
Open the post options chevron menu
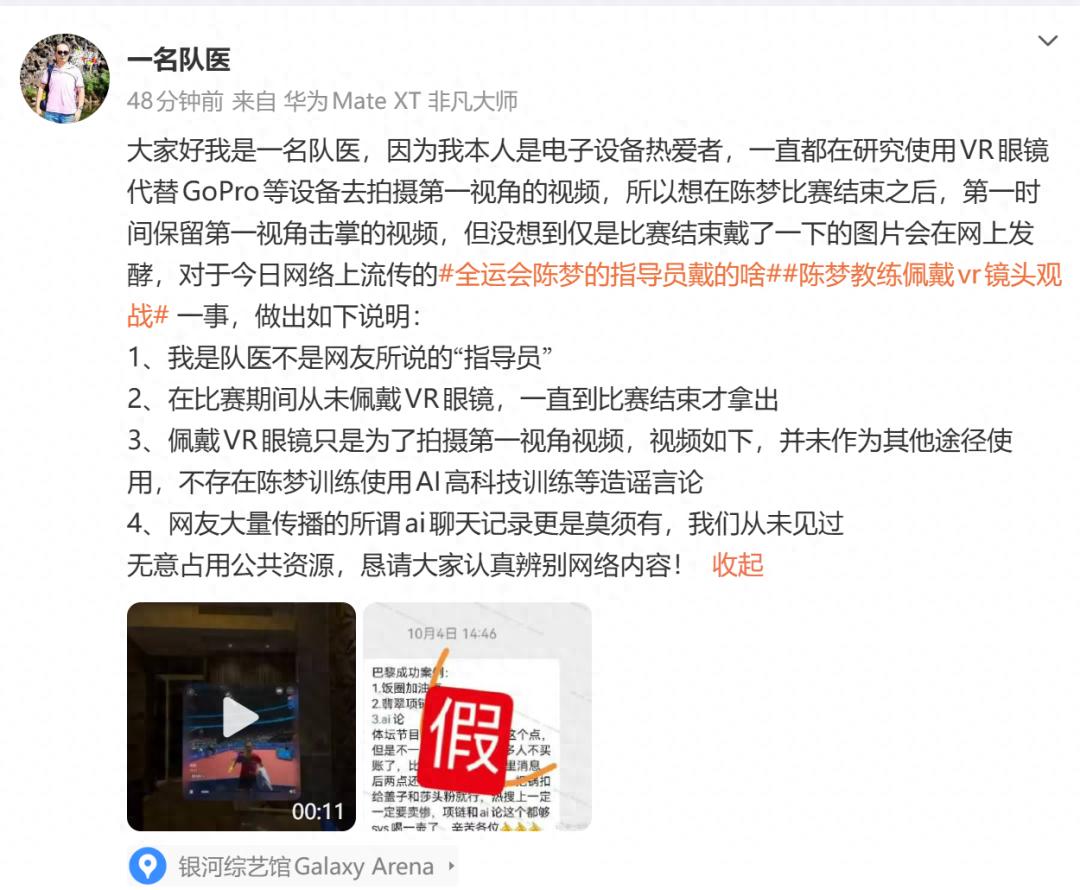(1047, 42)
